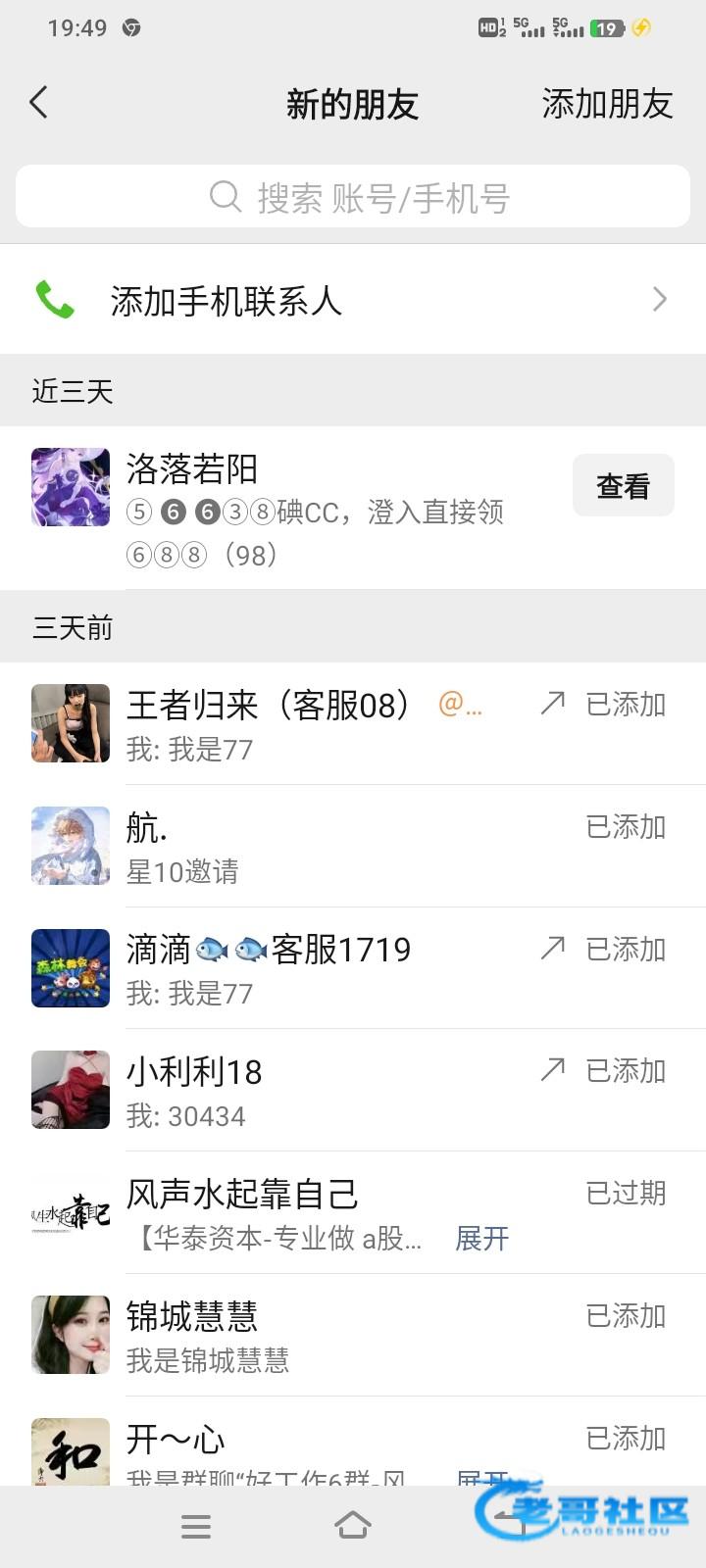The height and width of the screenshot is (1568, 706).
Task: Open recent apps from the navigation bar
Action: coord(196,1526)
